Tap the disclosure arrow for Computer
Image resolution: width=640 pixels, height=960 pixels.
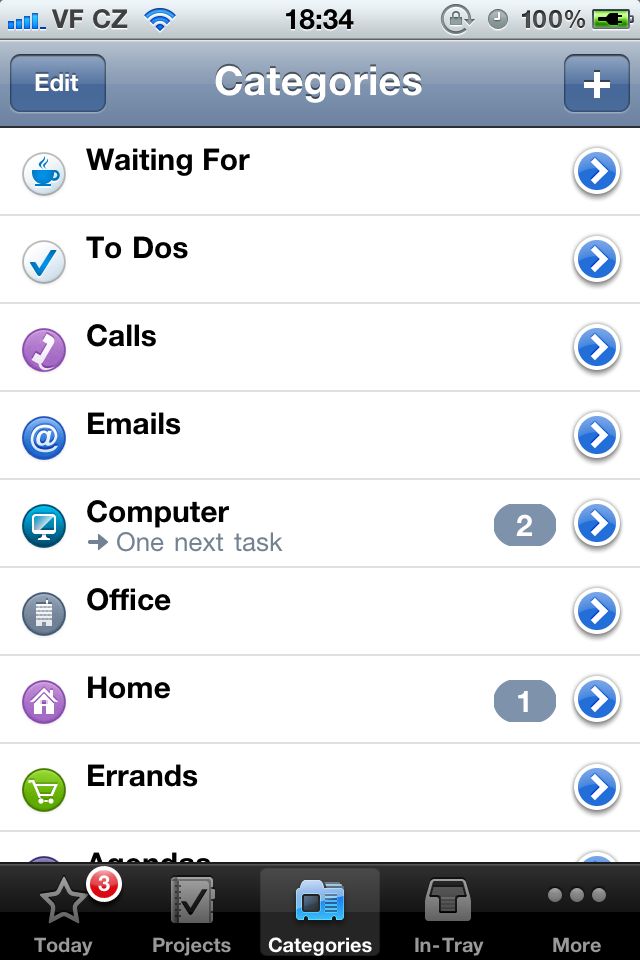pos(596,524)
